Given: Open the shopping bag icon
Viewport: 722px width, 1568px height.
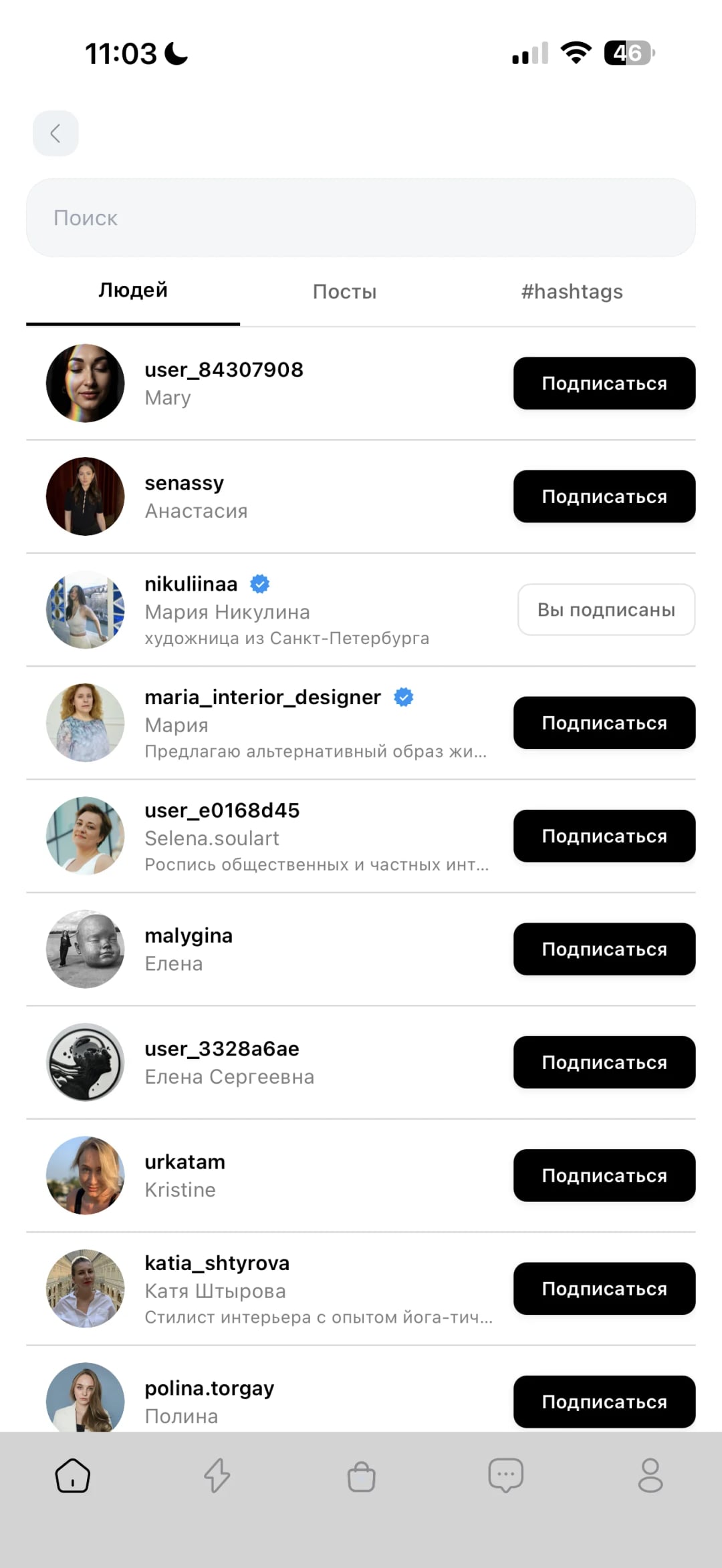Looking at the screenshot, I should [361, 1476].
